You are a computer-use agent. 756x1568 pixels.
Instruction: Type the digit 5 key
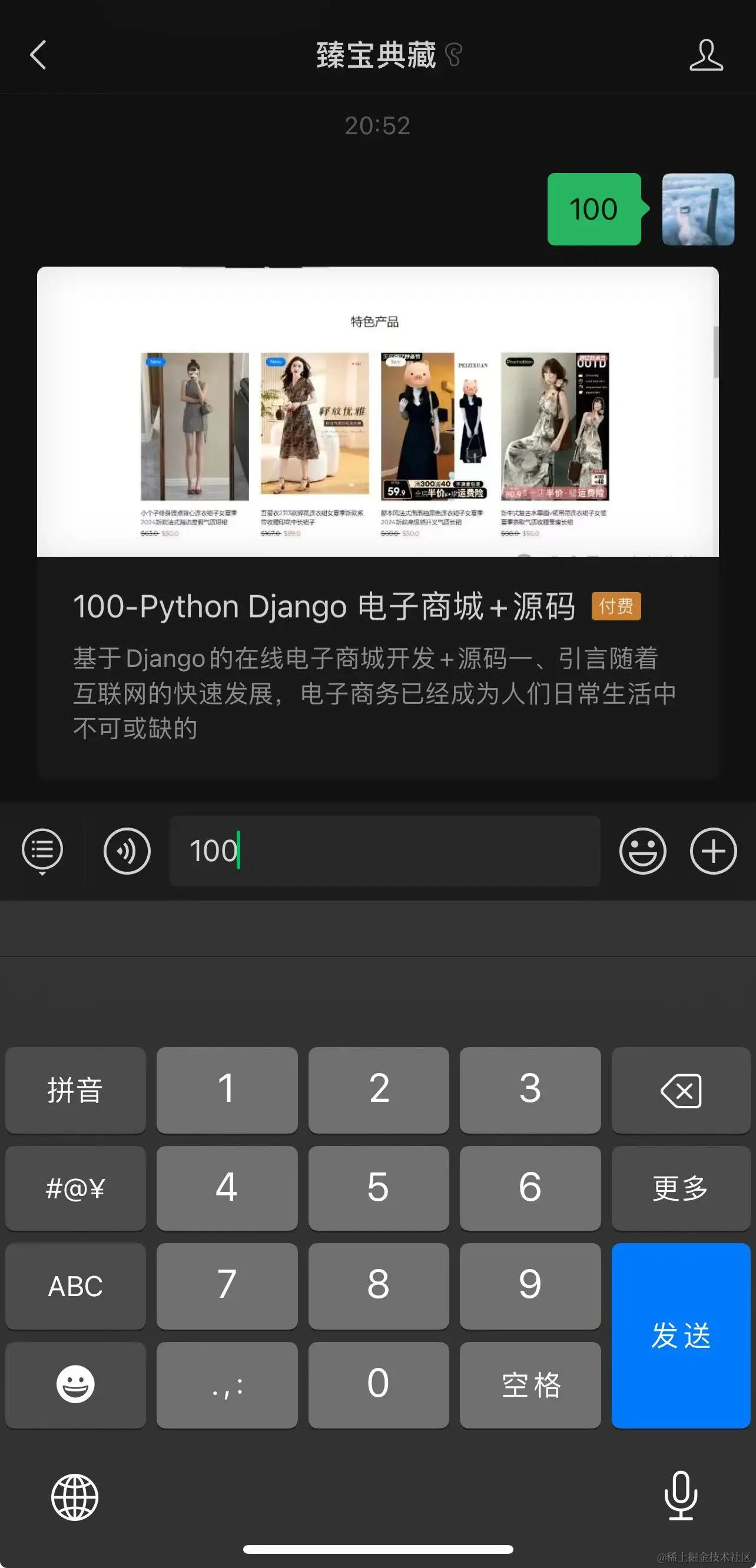pos(378,1188)
